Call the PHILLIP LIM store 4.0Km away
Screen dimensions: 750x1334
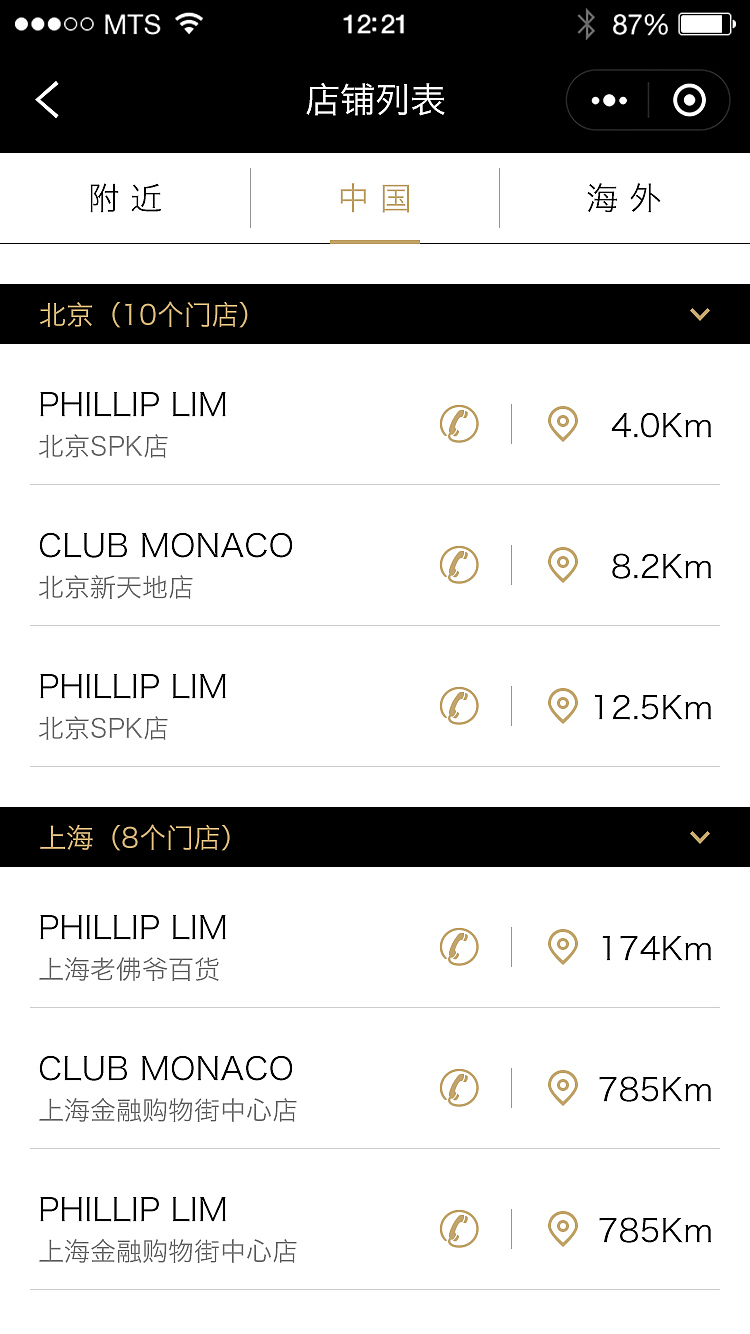pyautogui.click(x=459, y=424)
